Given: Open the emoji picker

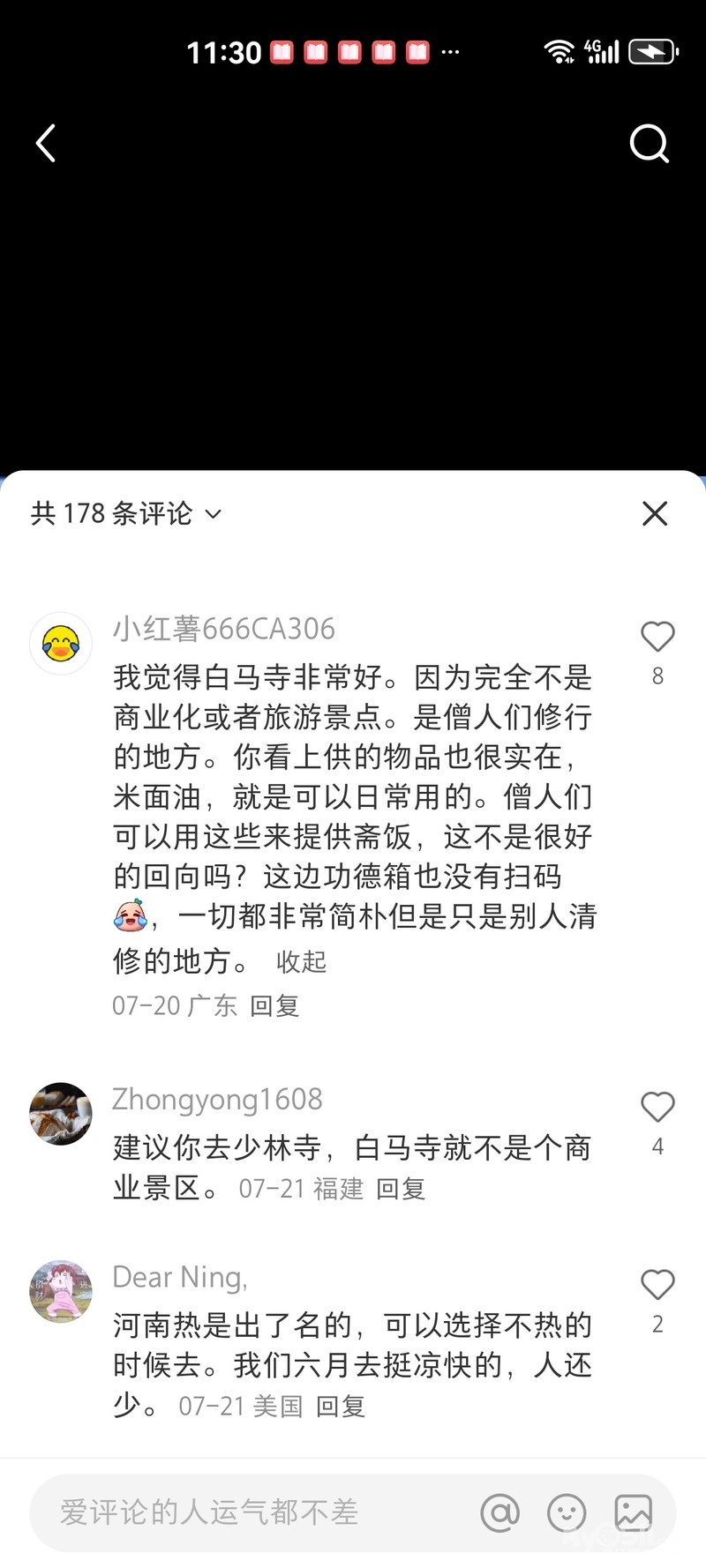Looking at the screenshot, I should point(567,1512).
